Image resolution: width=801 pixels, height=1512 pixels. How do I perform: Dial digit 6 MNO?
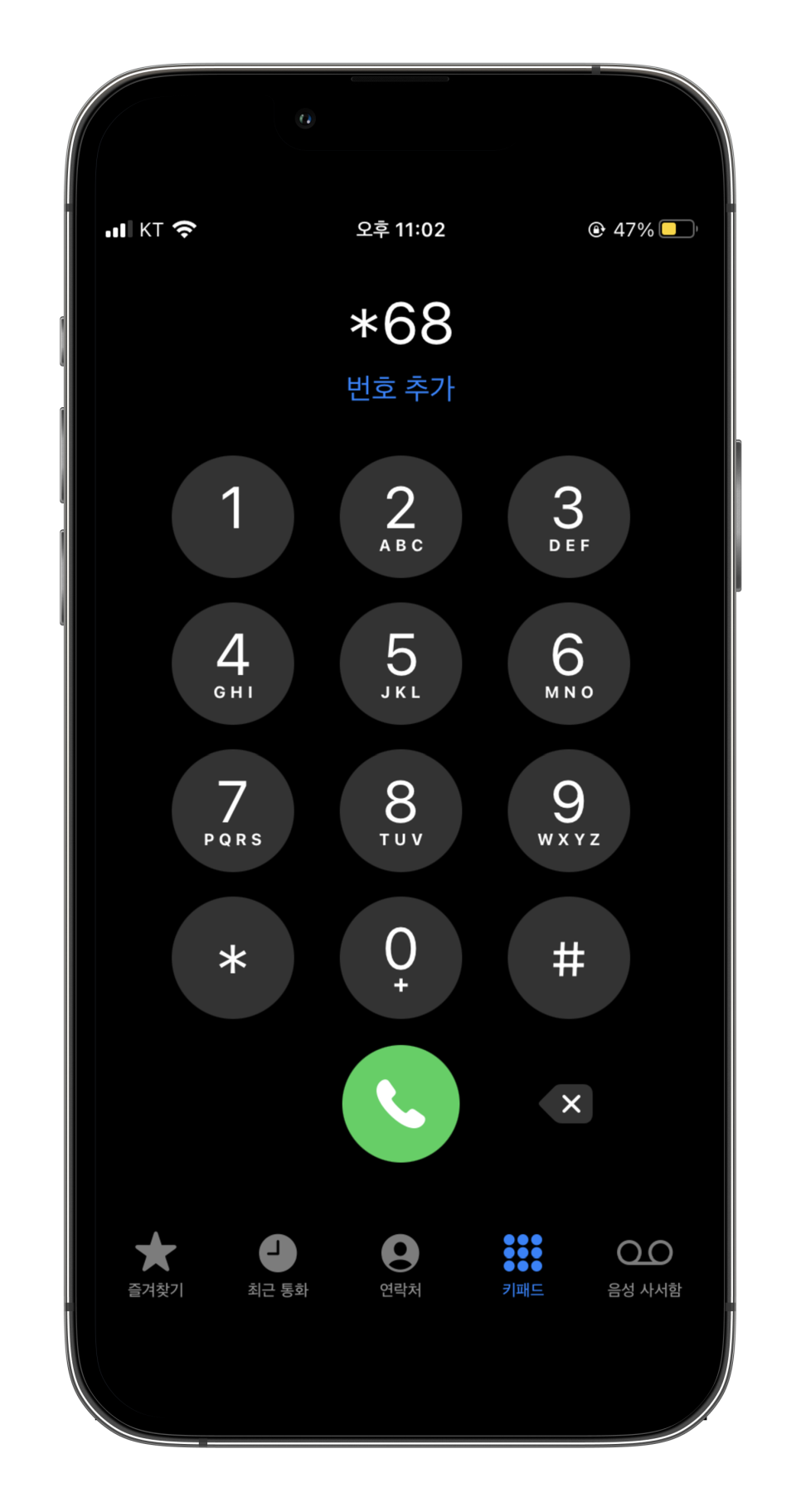569,664
